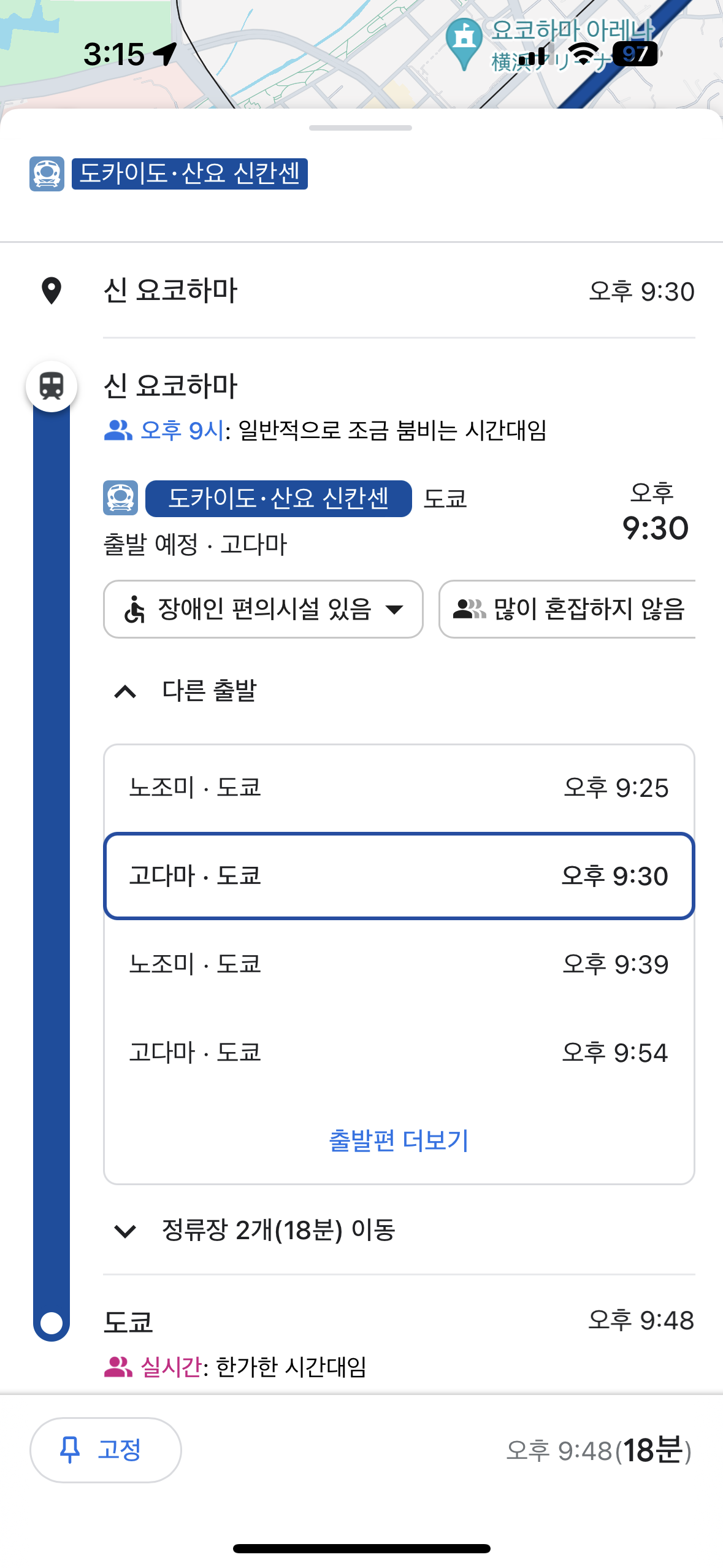The width and height of the screenshot is (723, 1568).
Task: Click the pin icon inside the 고정 button
Action: pos(72,1449)
